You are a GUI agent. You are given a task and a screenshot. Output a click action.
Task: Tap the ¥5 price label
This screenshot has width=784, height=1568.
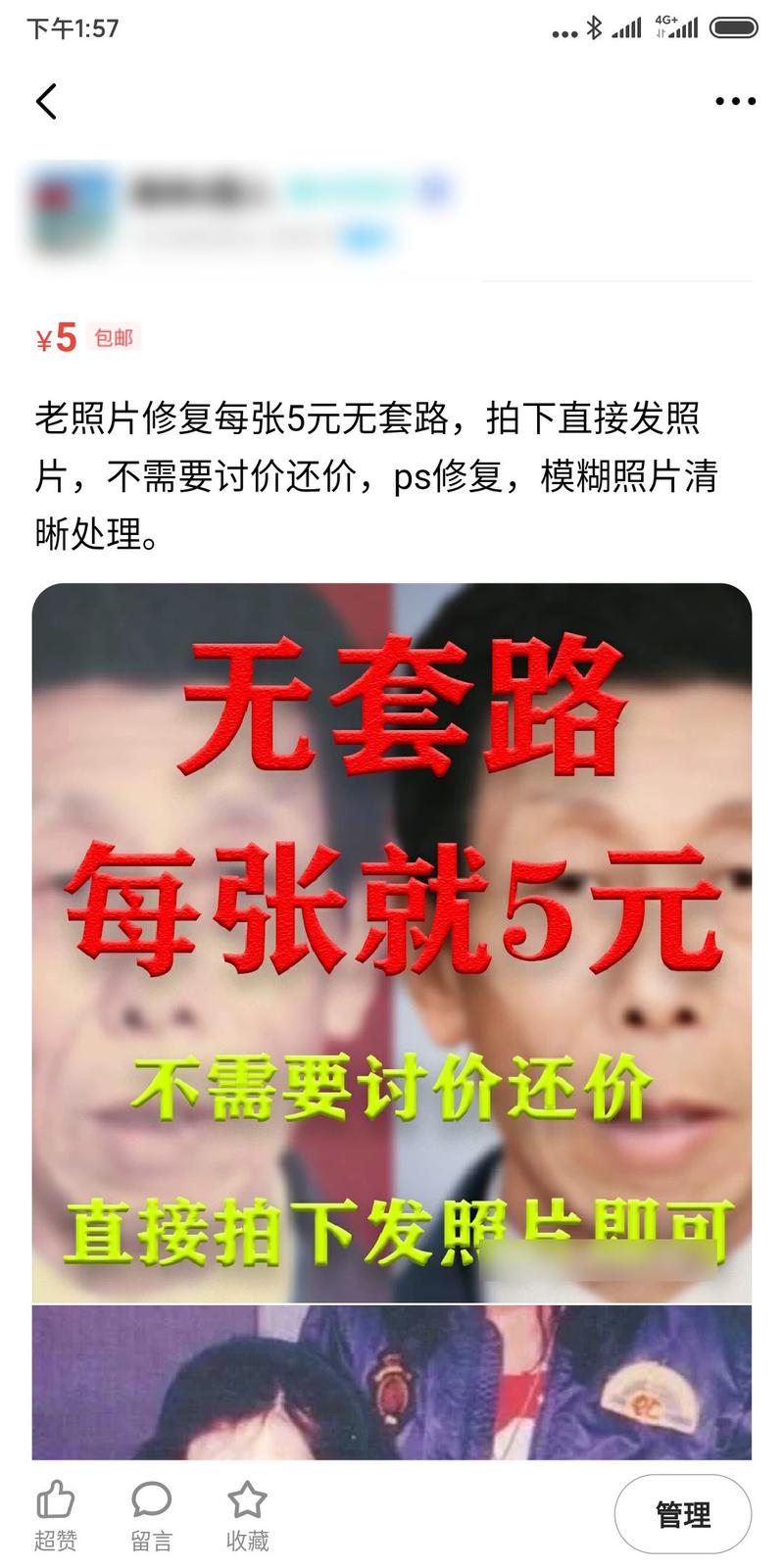coord(51,337)
